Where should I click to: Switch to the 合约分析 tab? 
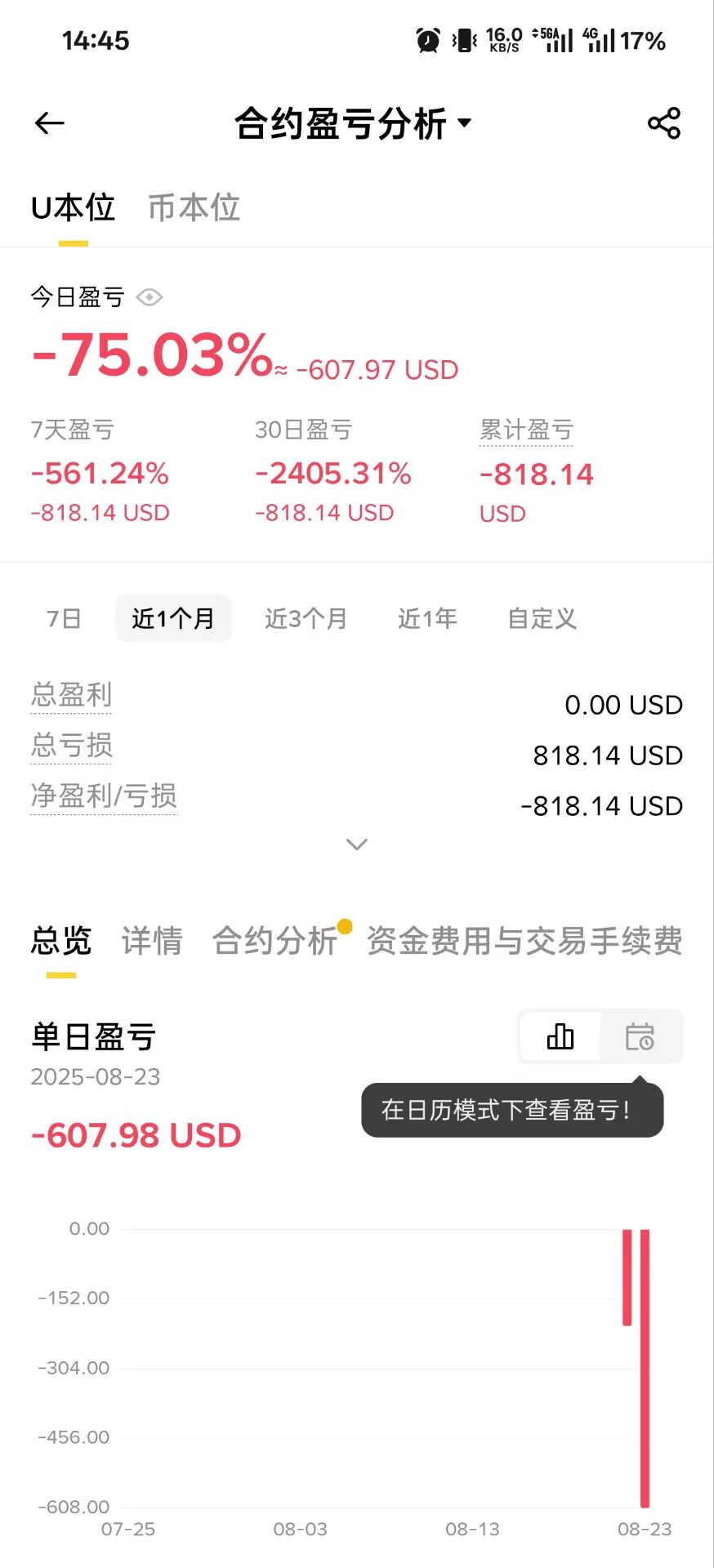[274, 941]
